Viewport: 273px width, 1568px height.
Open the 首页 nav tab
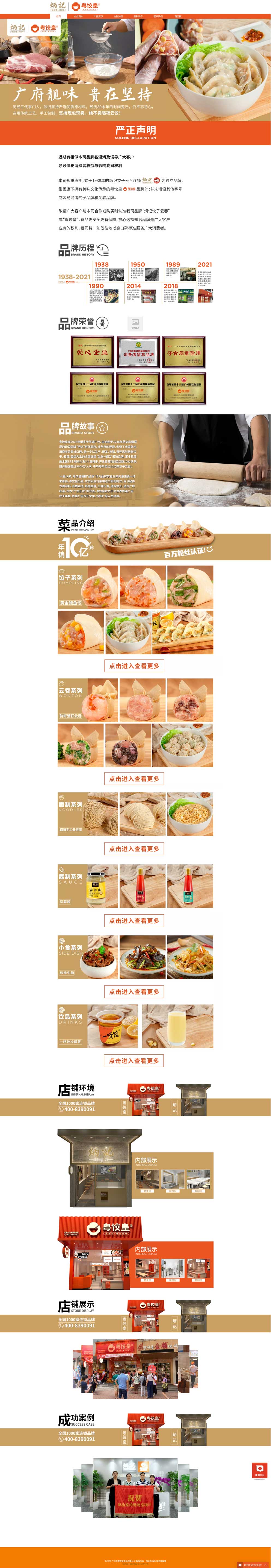coord(59,16)
